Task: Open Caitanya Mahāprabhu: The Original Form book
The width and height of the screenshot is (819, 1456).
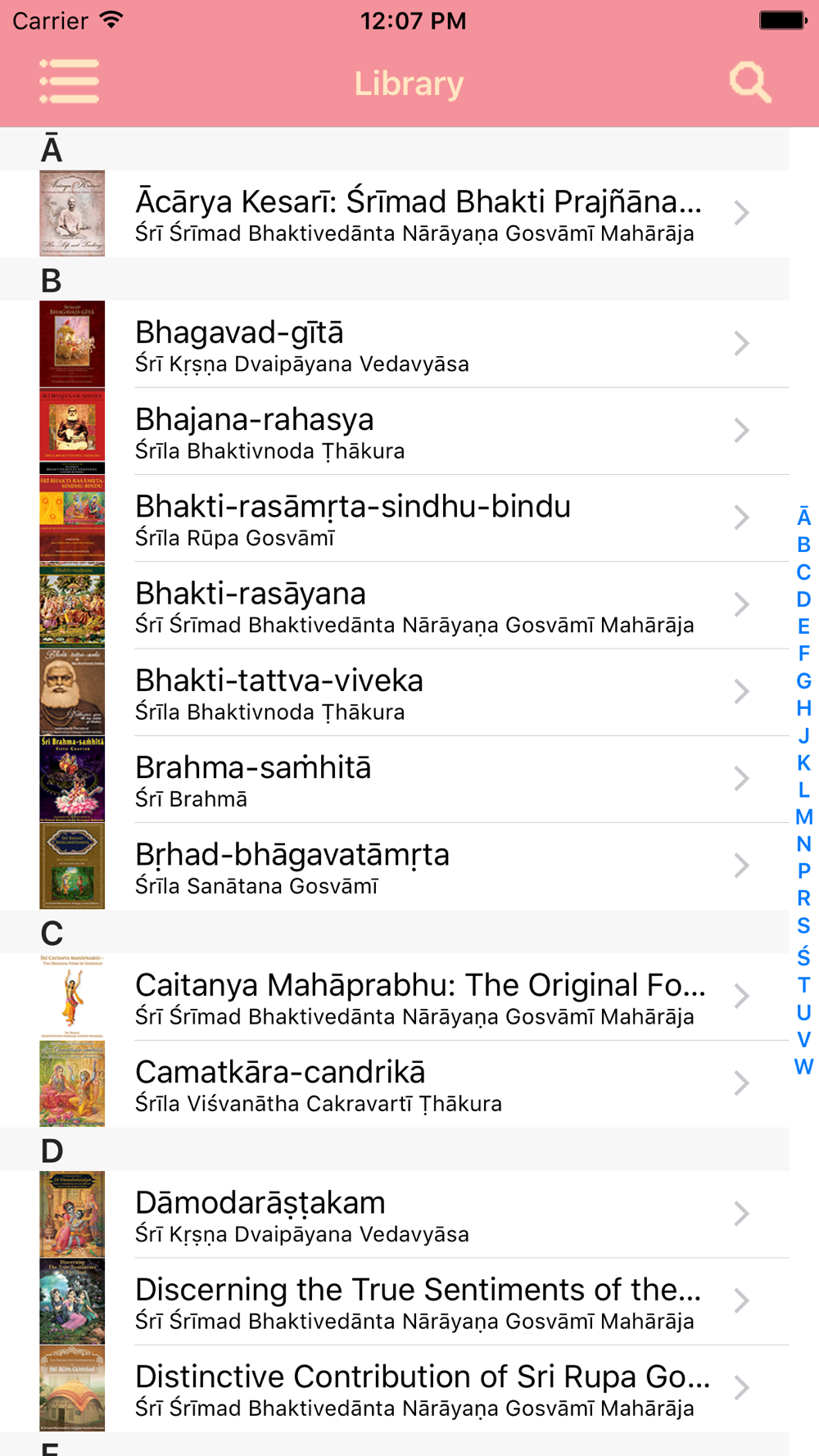Action: pos(418,997)
